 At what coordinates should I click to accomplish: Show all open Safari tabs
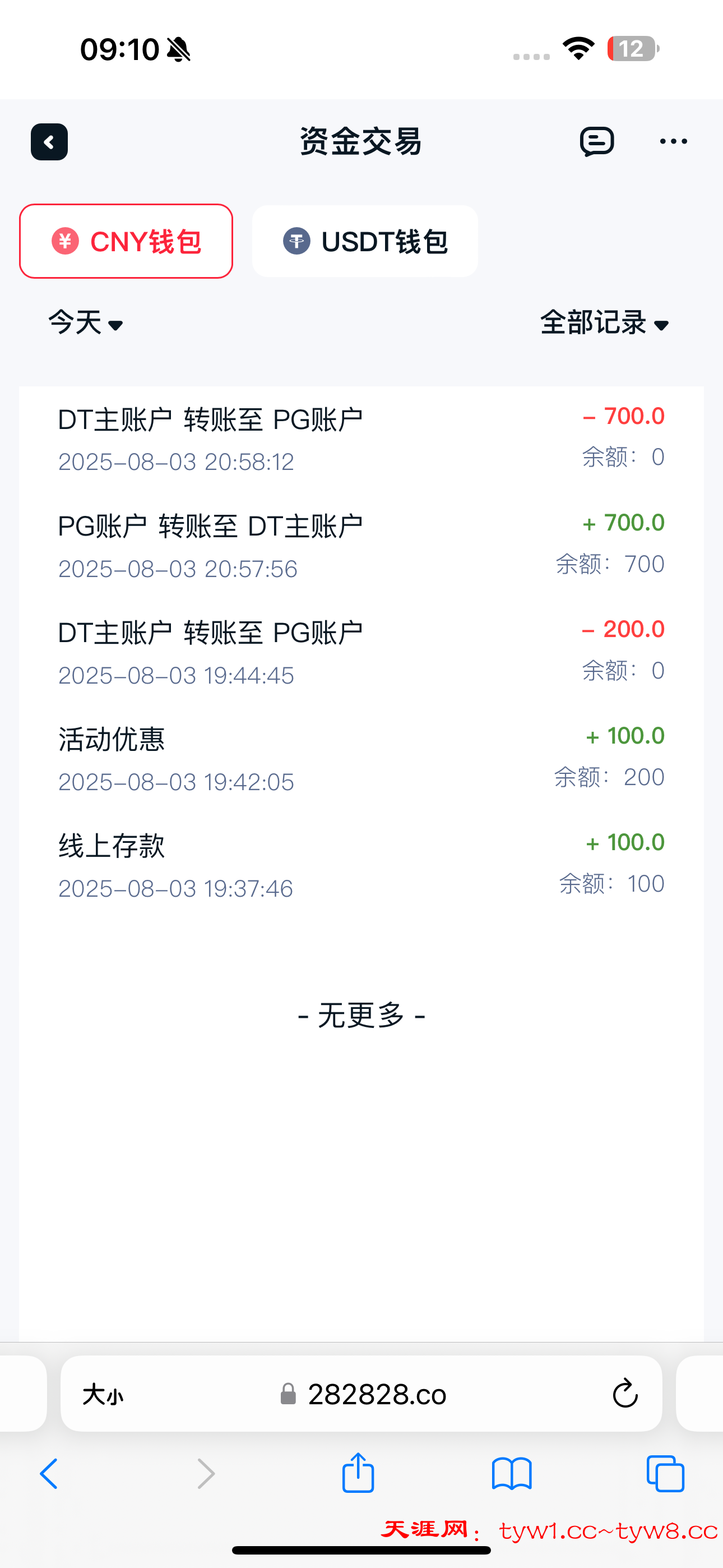[x=665, y=1474]
